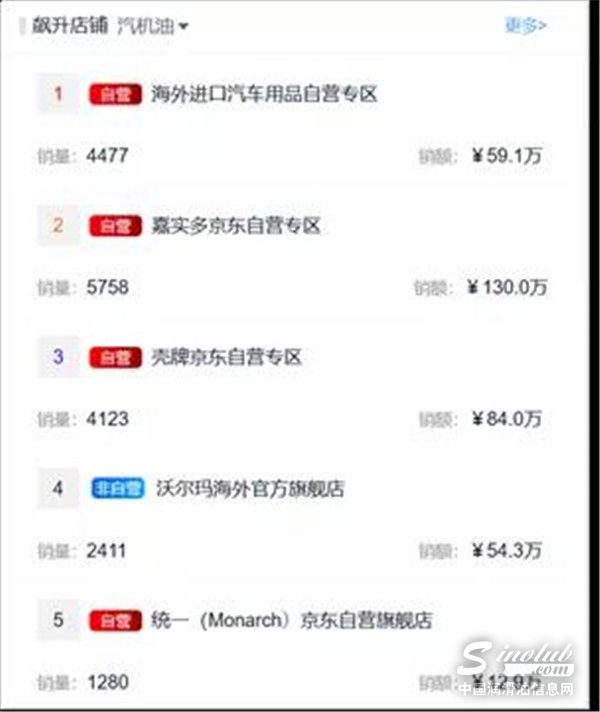Select 壳牌京东自营专区 store row
The height and width of the screenshot is (712, 600).
[x=225, y=357]
